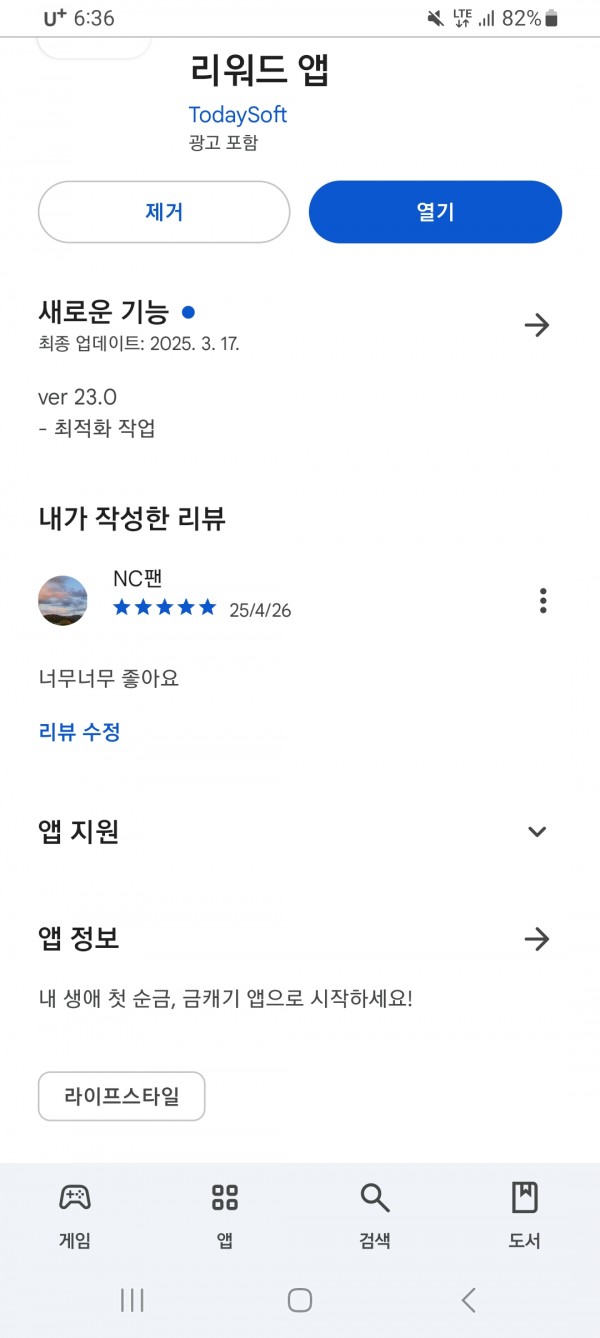
Task: Switch to the 검색 tab
Action: (375, 1214)
